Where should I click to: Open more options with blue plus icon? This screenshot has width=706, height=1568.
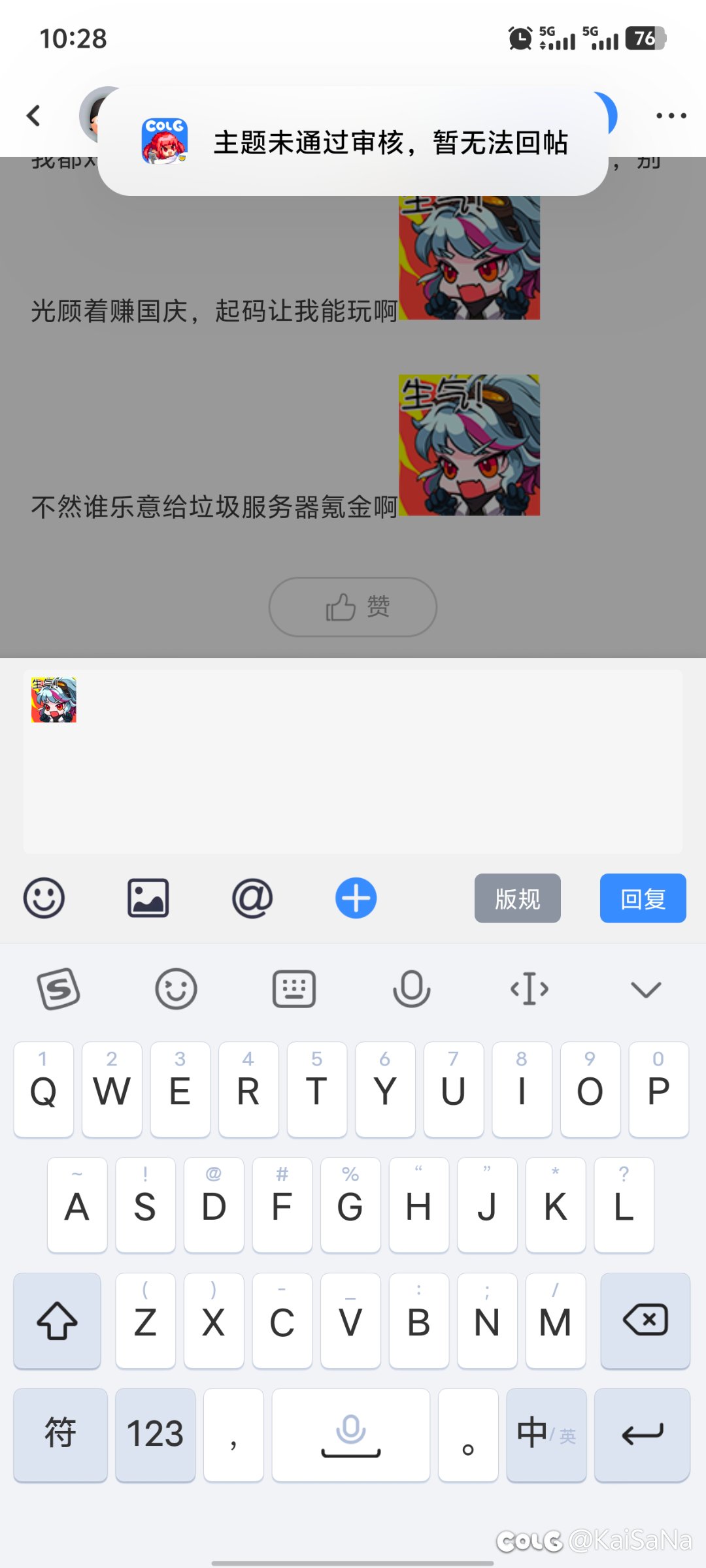coord(356,898)
